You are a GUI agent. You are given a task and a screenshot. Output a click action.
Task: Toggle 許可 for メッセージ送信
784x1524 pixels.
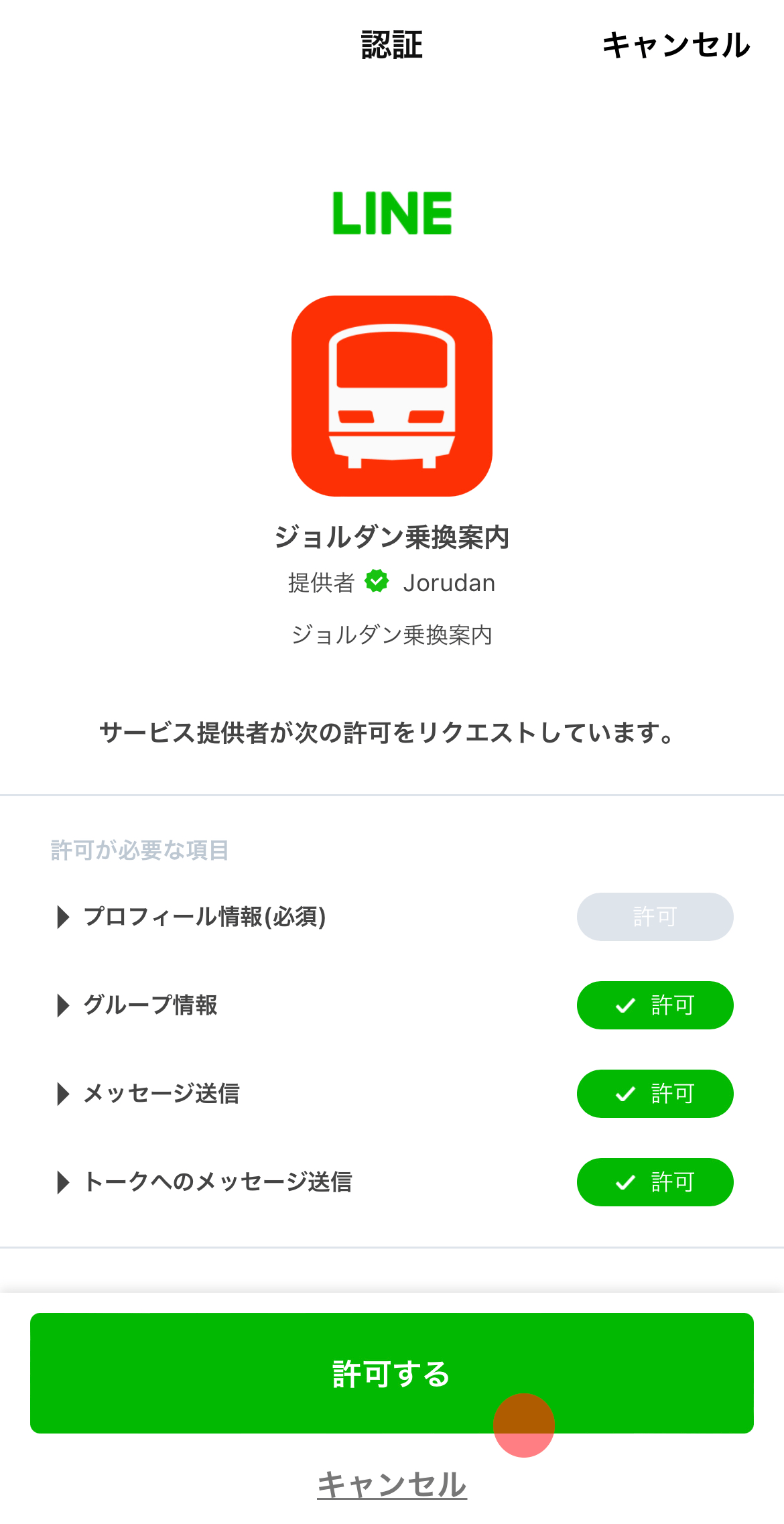(655, 1094)
